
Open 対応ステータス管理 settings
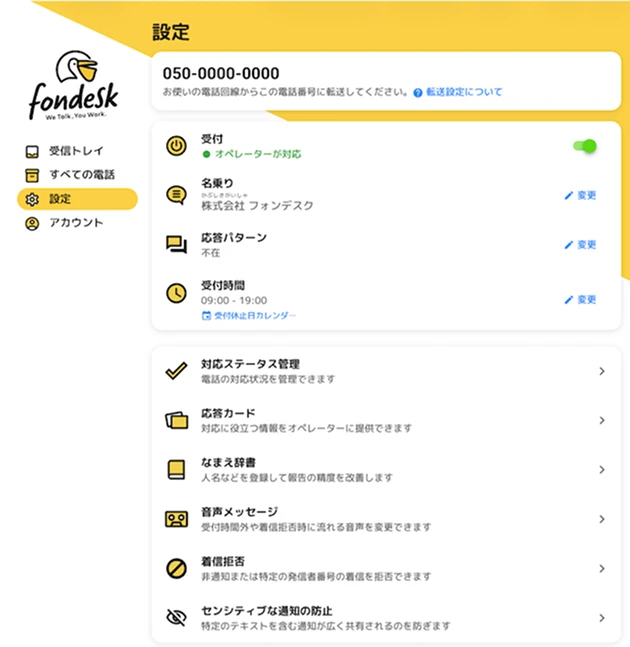[385, 371]
